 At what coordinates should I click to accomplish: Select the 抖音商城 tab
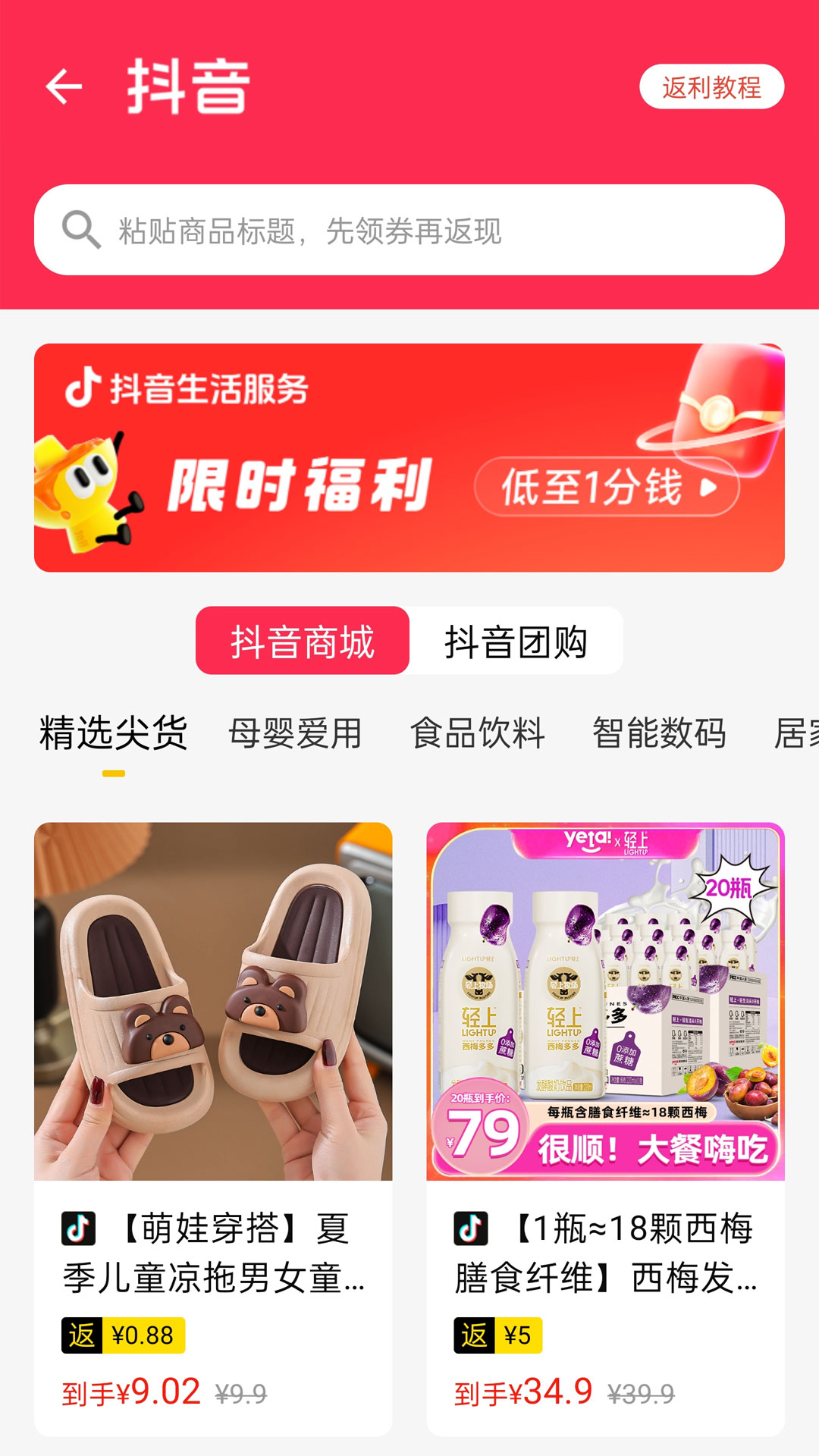click(x=303, y=641)
